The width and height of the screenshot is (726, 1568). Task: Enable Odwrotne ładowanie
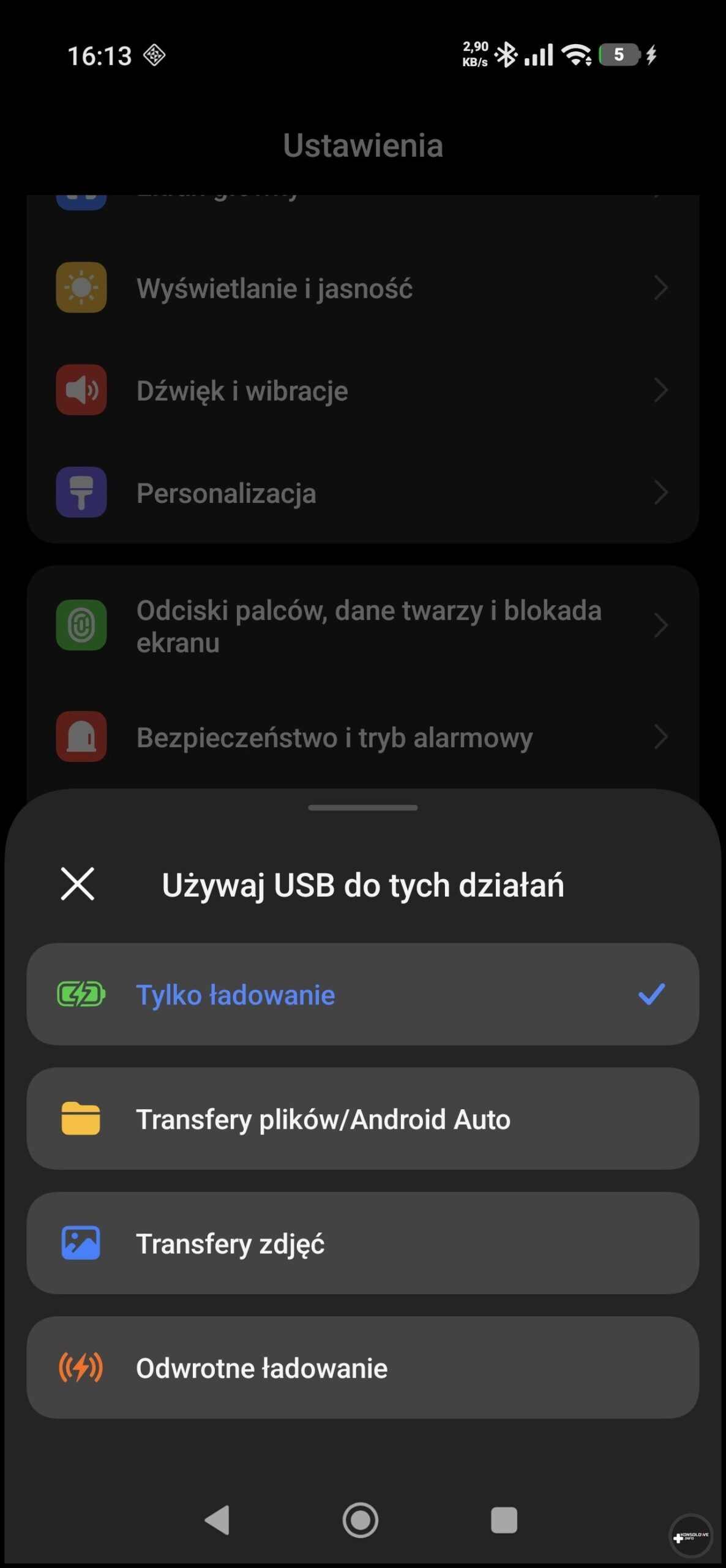click(x=362, y=1368)
